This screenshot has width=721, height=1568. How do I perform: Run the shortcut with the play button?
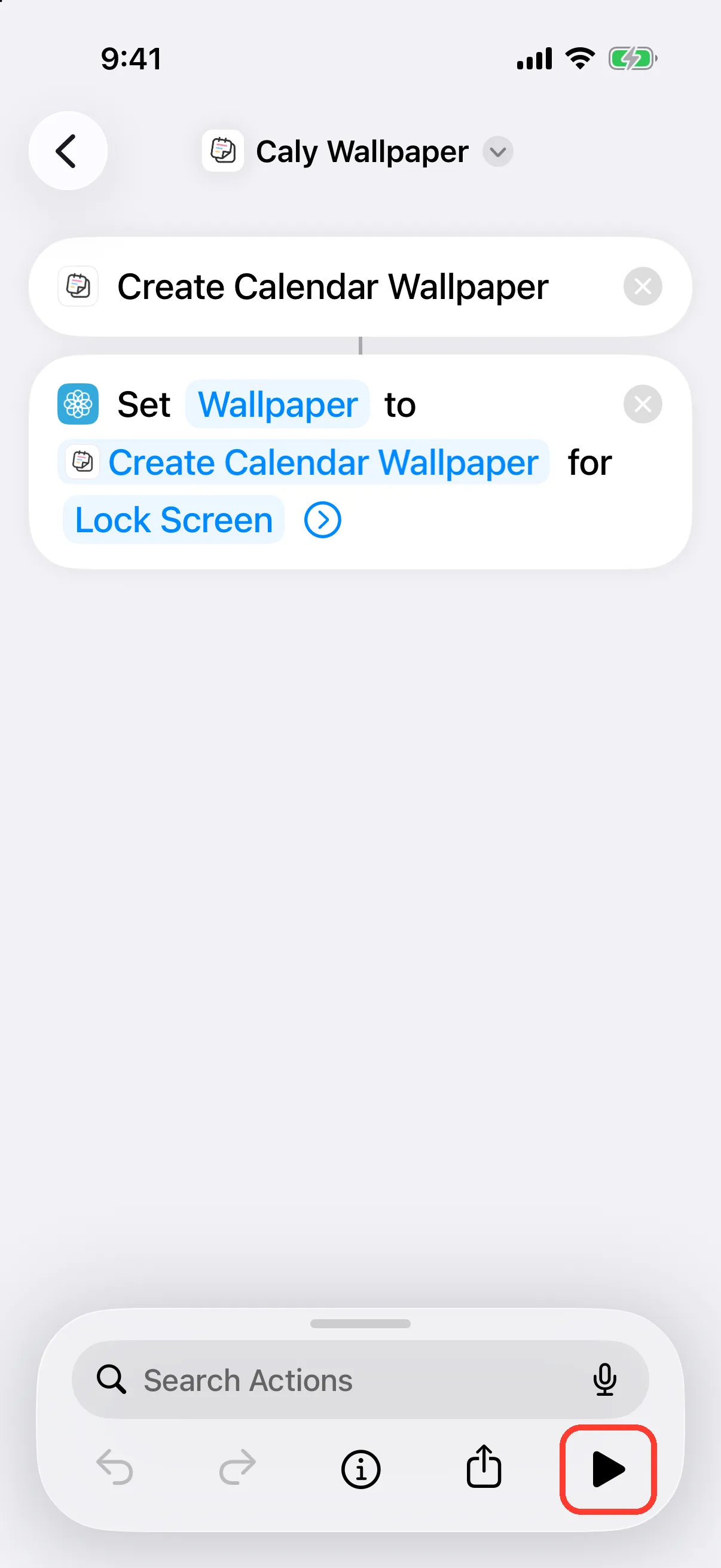[x=608, y=1469]
